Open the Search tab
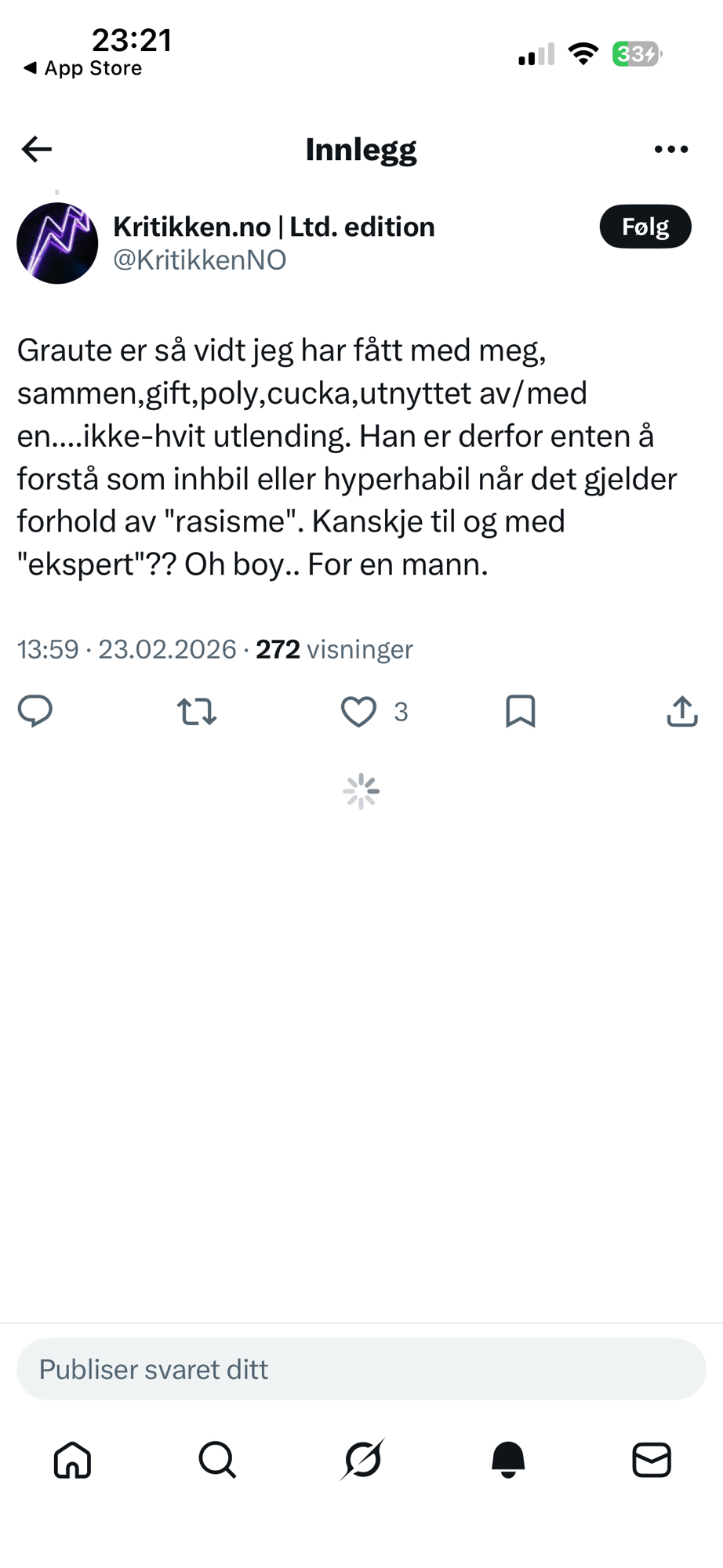The height and width of the screenshot is (1568, 723). tap(217, 1460)
